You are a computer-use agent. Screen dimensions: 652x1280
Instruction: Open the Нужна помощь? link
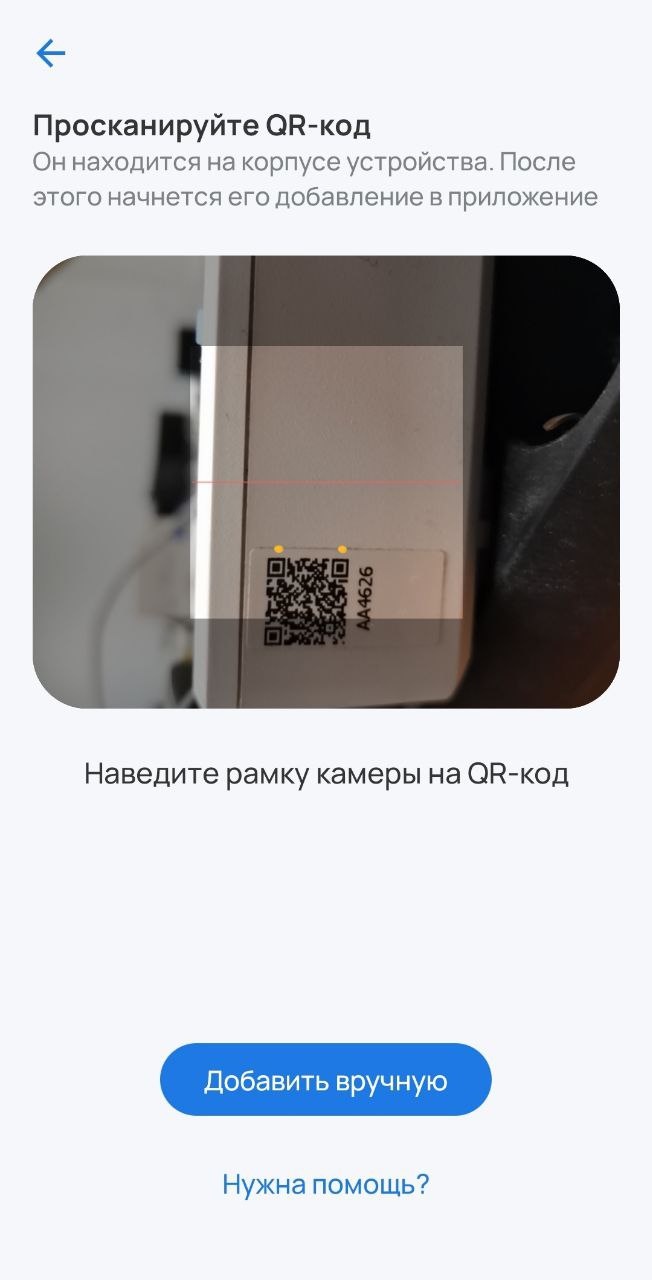click(325, 1185)
